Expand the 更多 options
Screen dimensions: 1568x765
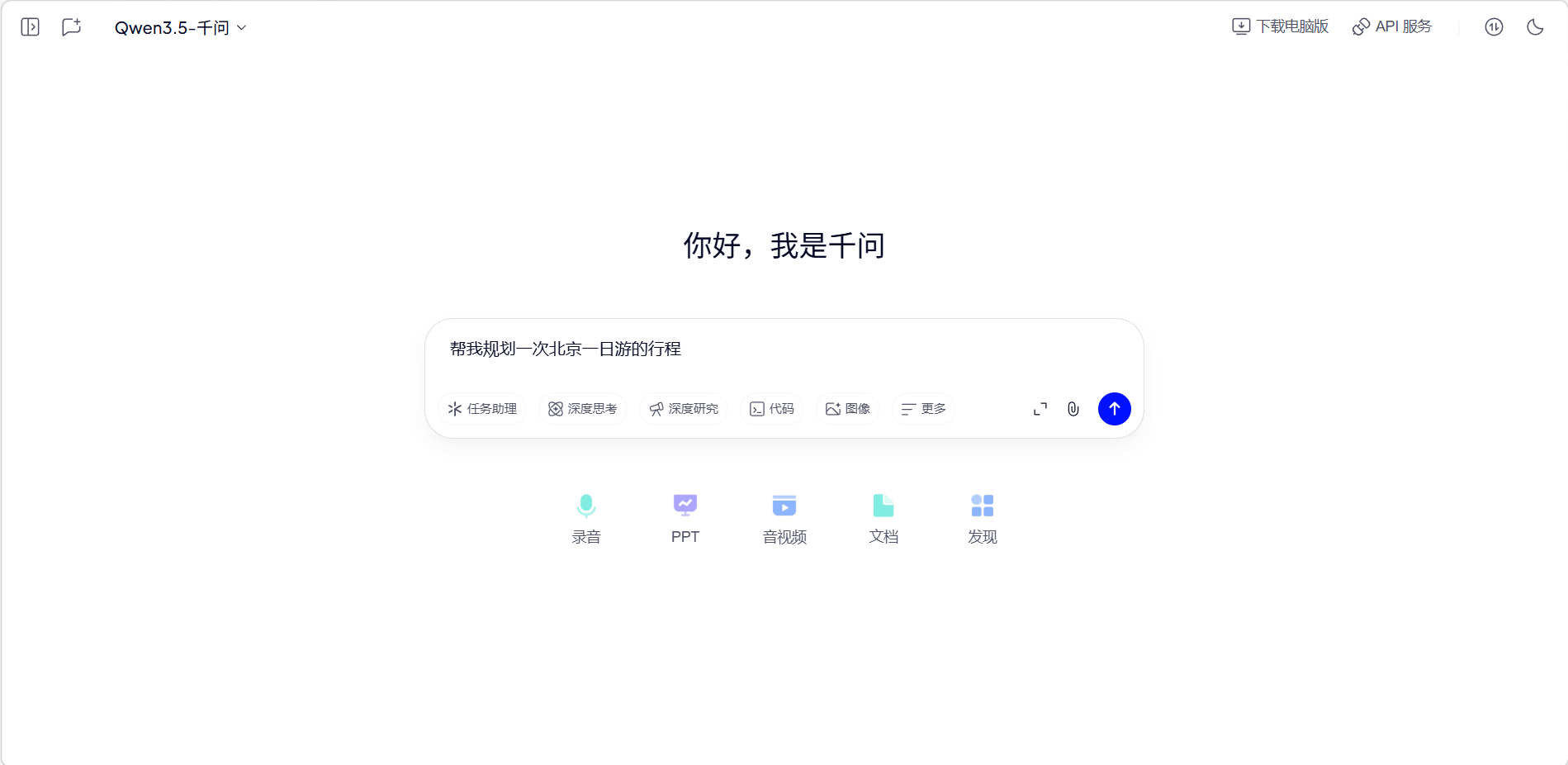[x=924, y=409]
